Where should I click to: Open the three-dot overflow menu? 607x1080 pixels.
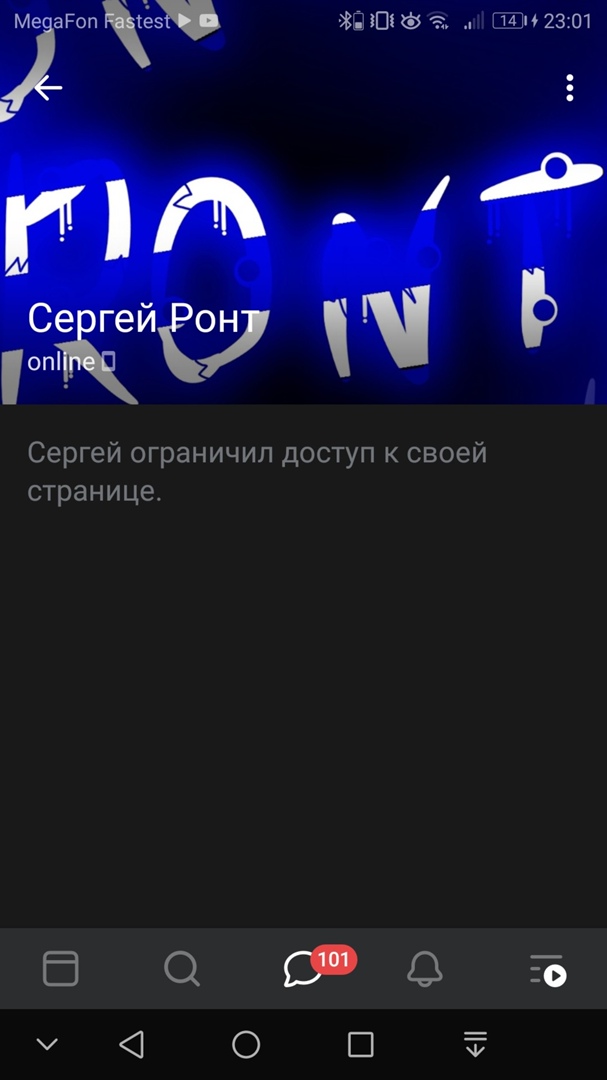point(569,88)
